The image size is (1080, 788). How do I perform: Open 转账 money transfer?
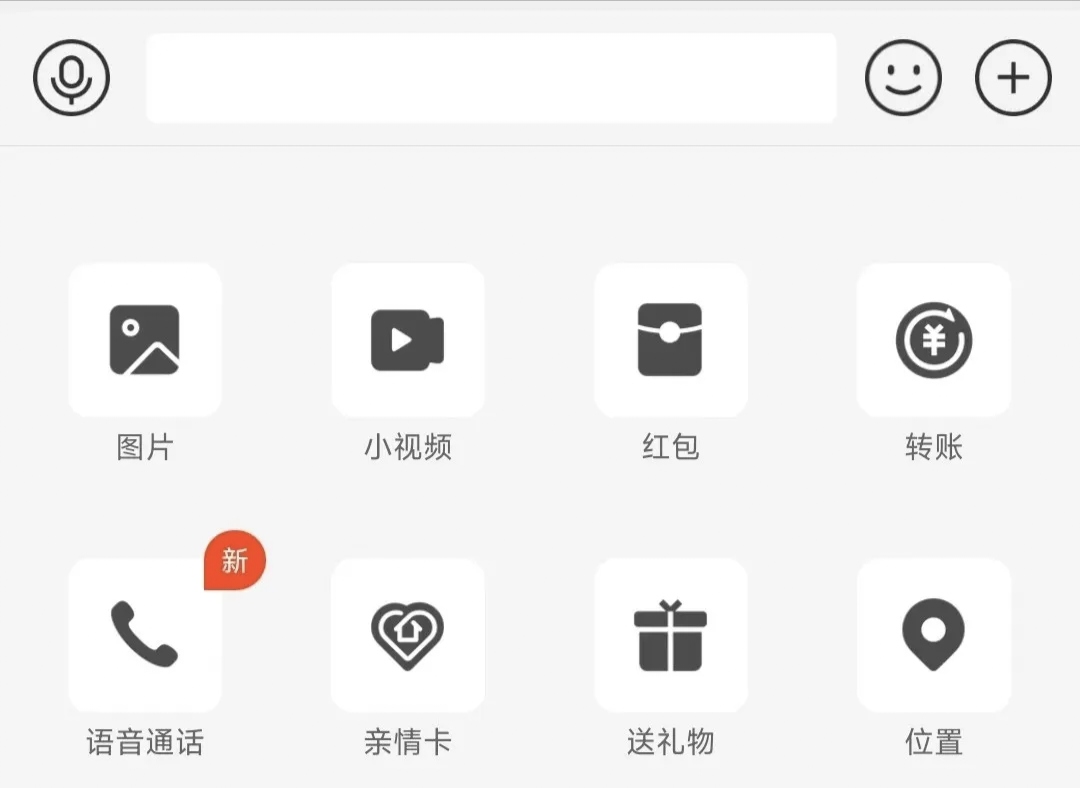click(x=933, y=341)
